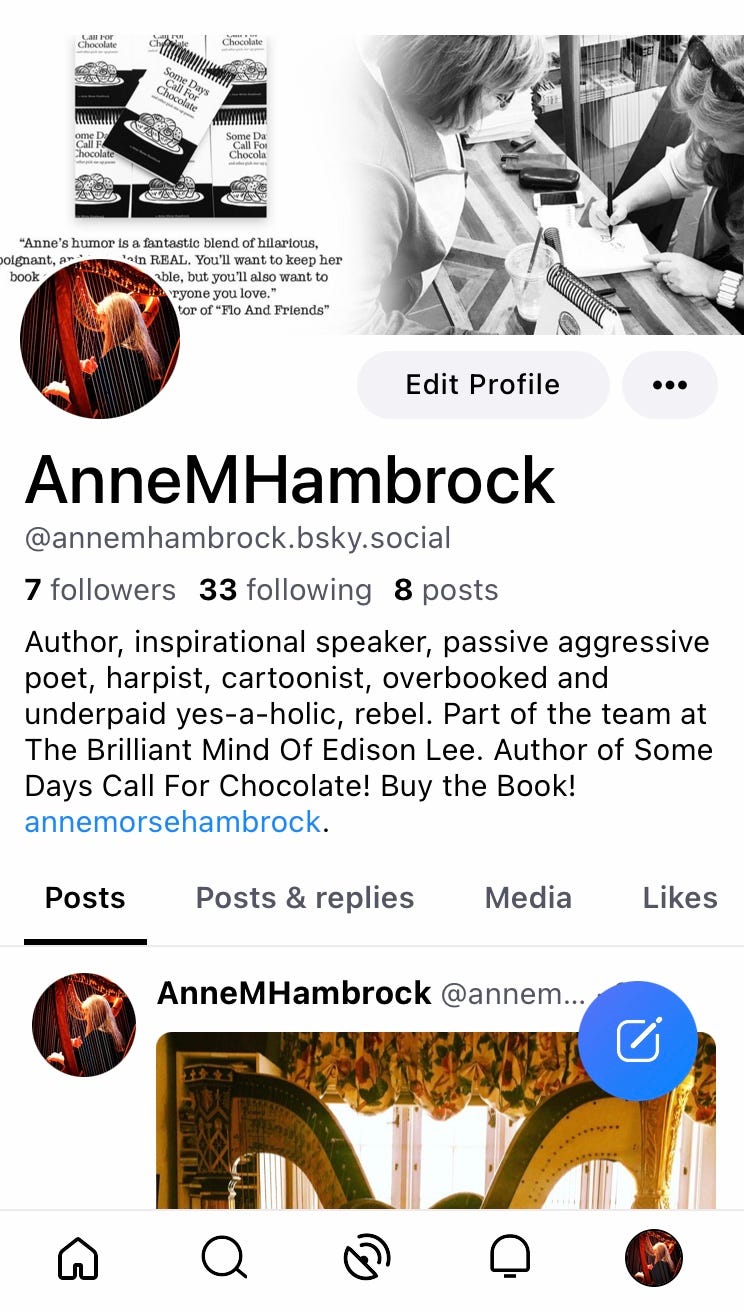Screen dimensions: 744x1312
Task: Go to the Home feed
Action: click(x=79, y=1257)
